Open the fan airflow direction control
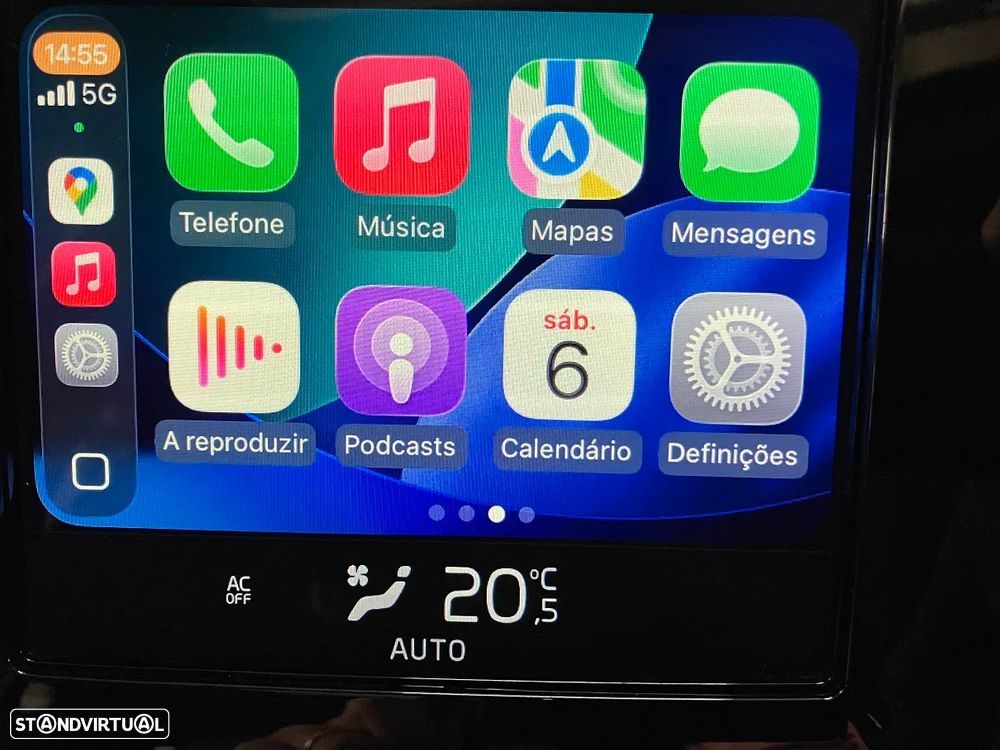1000x750 pixels. (x=379, y=592)
